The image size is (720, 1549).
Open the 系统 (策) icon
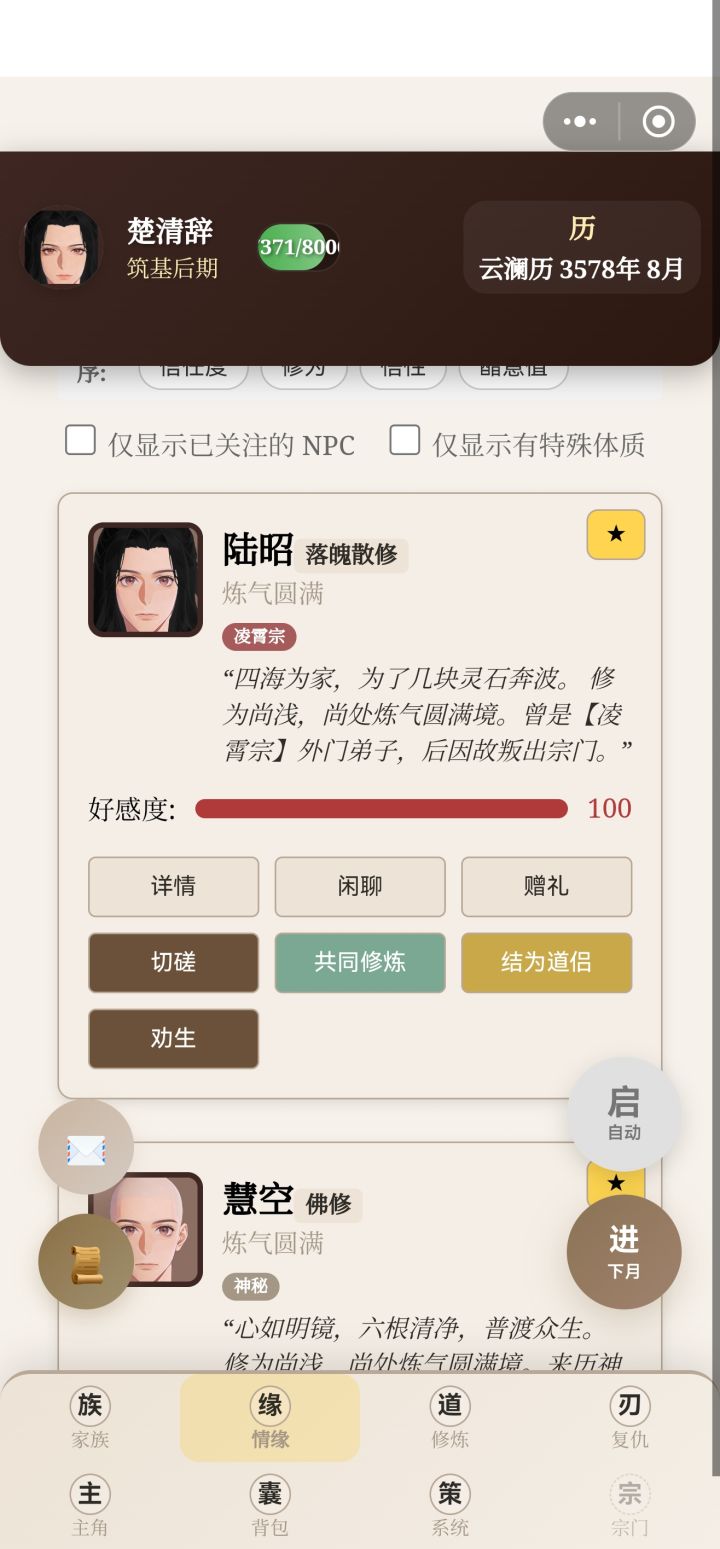[x=449, y=1495]
